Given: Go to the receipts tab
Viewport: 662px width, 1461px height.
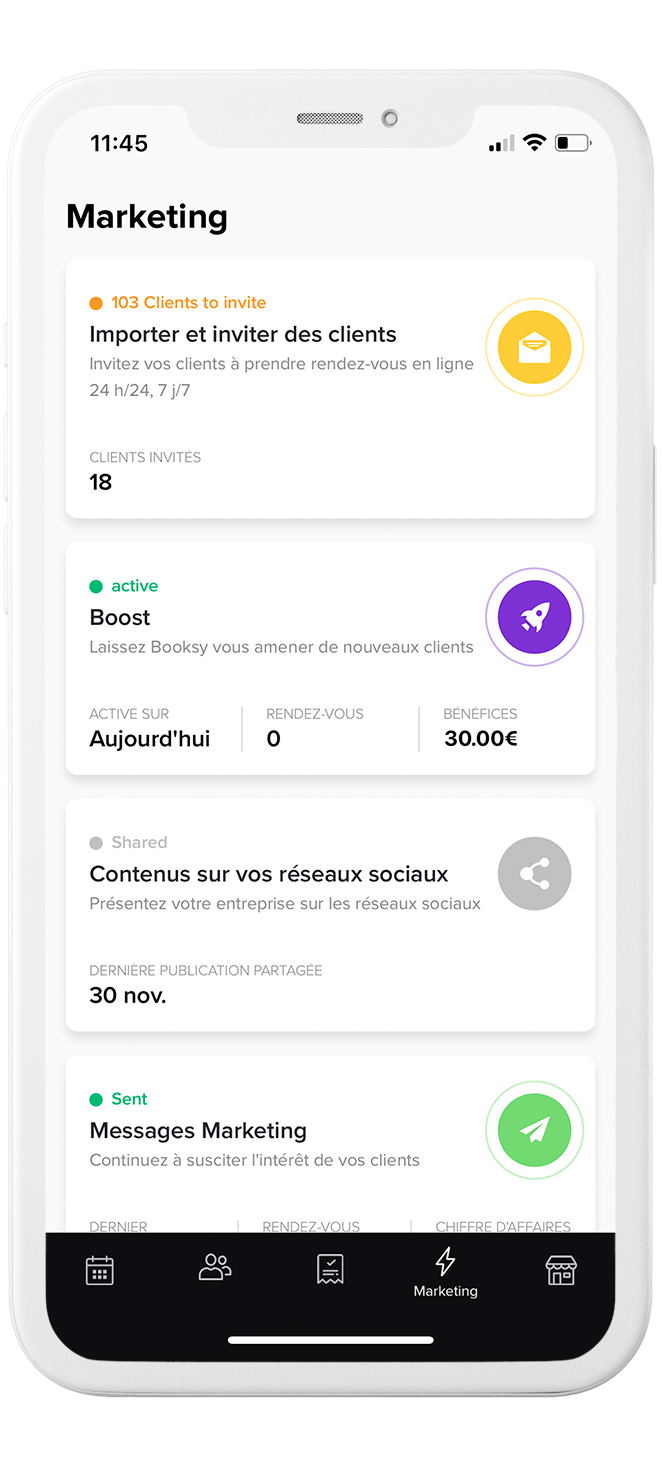Looking at the screenshot, I should [x=330, y=1270].
